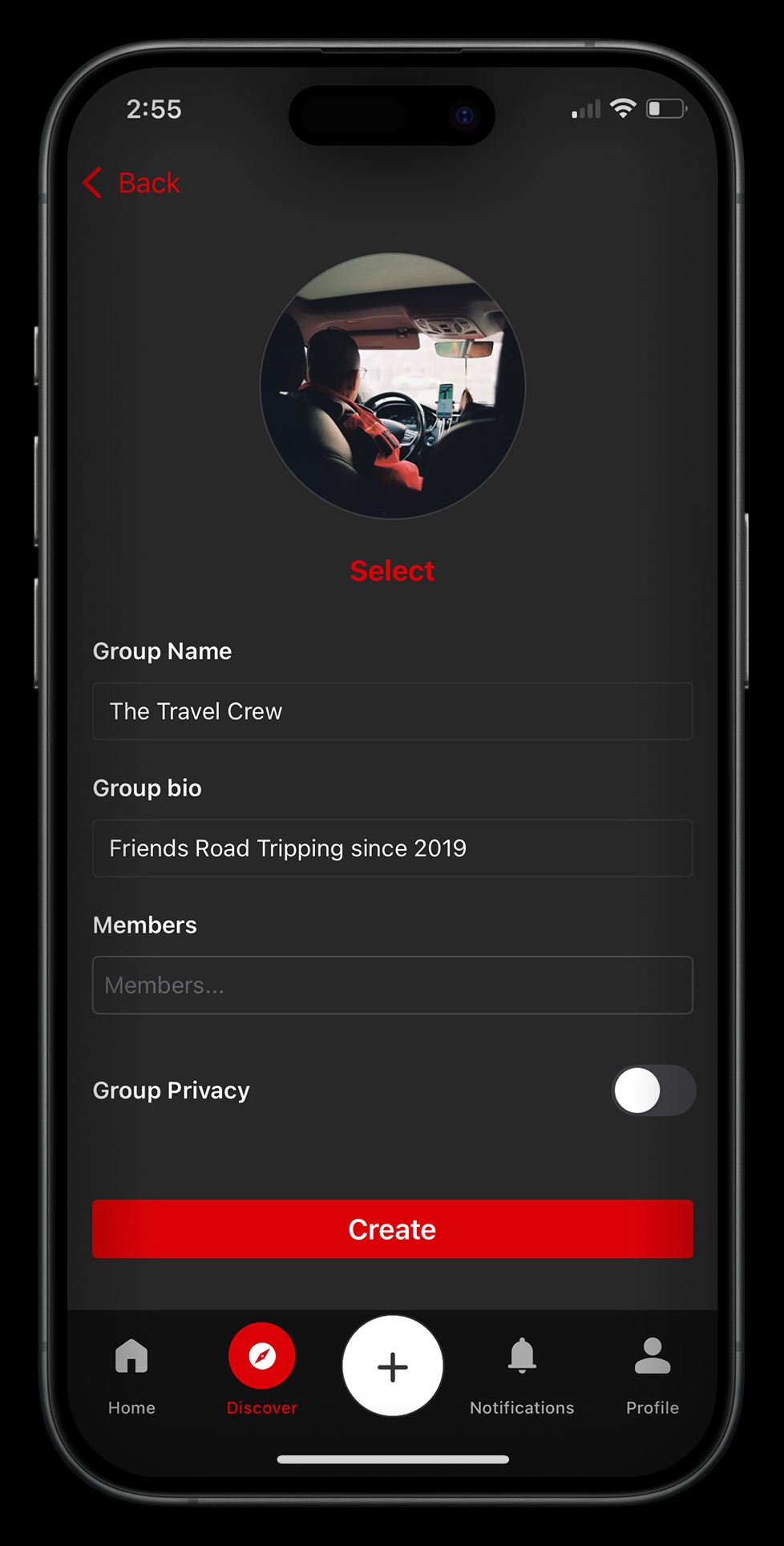Image resolution: width=784 pixels, height=1546 pixels.
Task: Go back to the previous screen
Action: pos(133,183)
